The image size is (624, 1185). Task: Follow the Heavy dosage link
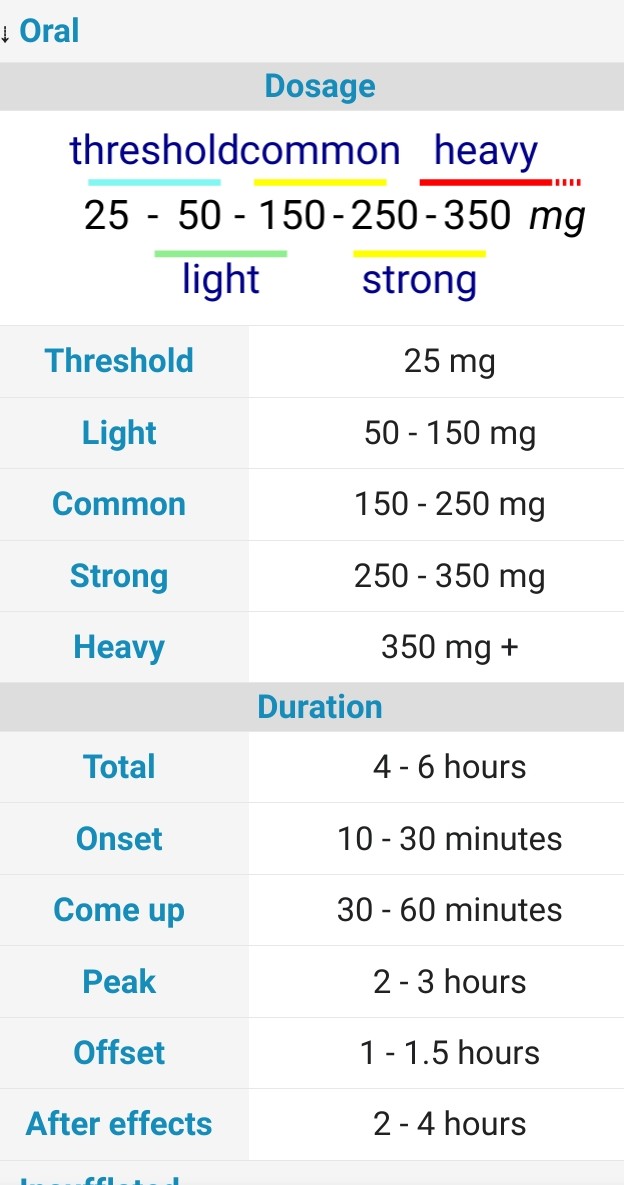[x=119, y=647]
